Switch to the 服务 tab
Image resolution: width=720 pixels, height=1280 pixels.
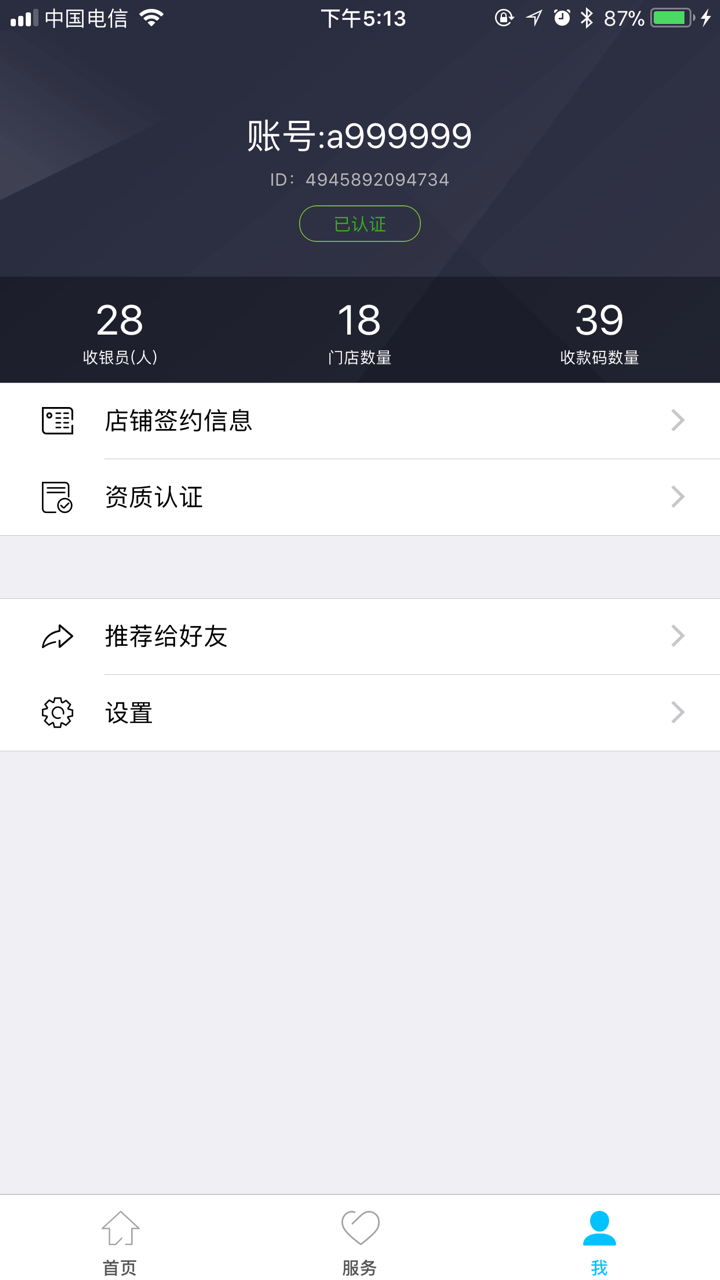(x=359, y=1240)
